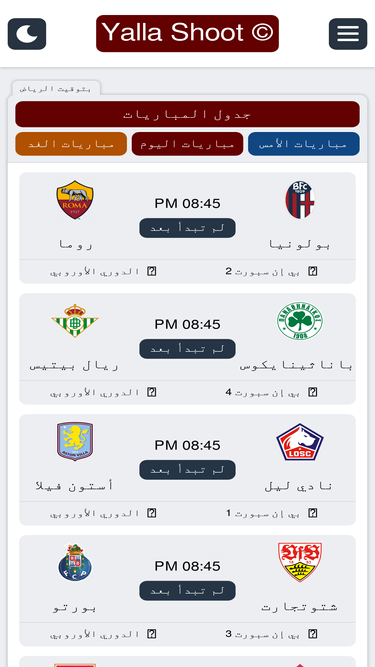Image resolution: width=375 pixels, height=667 pixels.
Task: Open the Stuttgart vs Porto match card
Action: [x=188, y=590]
